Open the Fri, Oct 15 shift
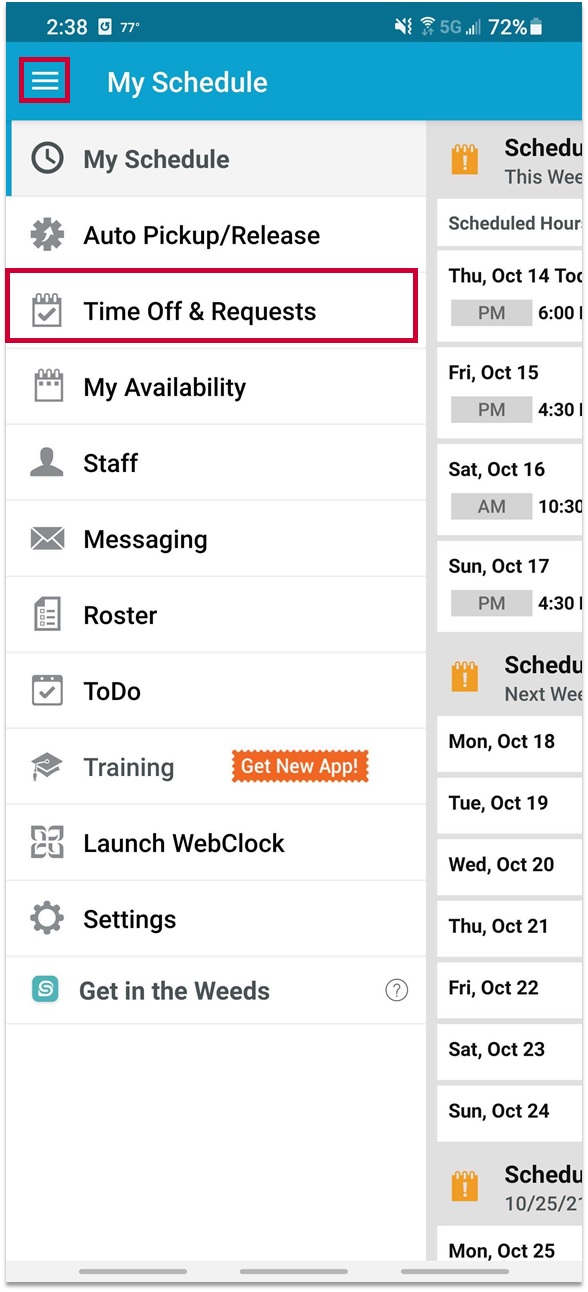The width and height of the screenshot is (588, 1292). (511, 392)
